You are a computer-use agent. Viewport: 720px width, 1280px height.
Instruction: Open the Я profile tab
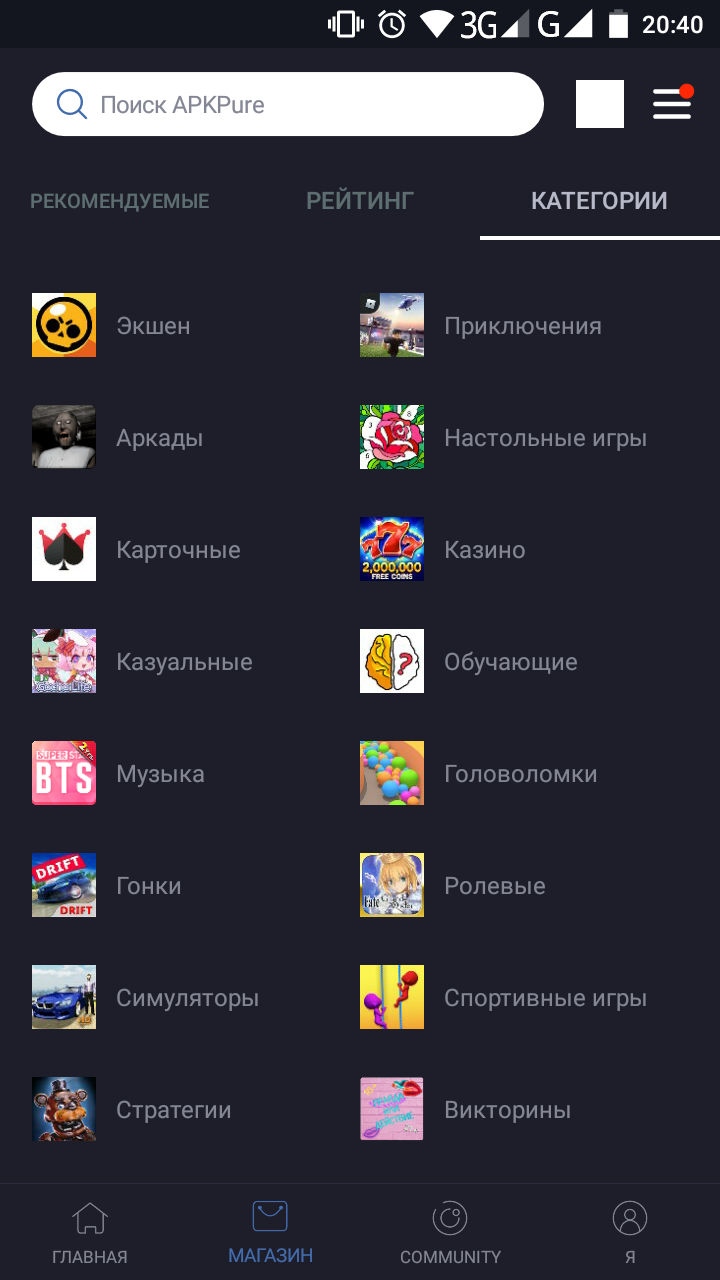click(x=630, y=1233)
